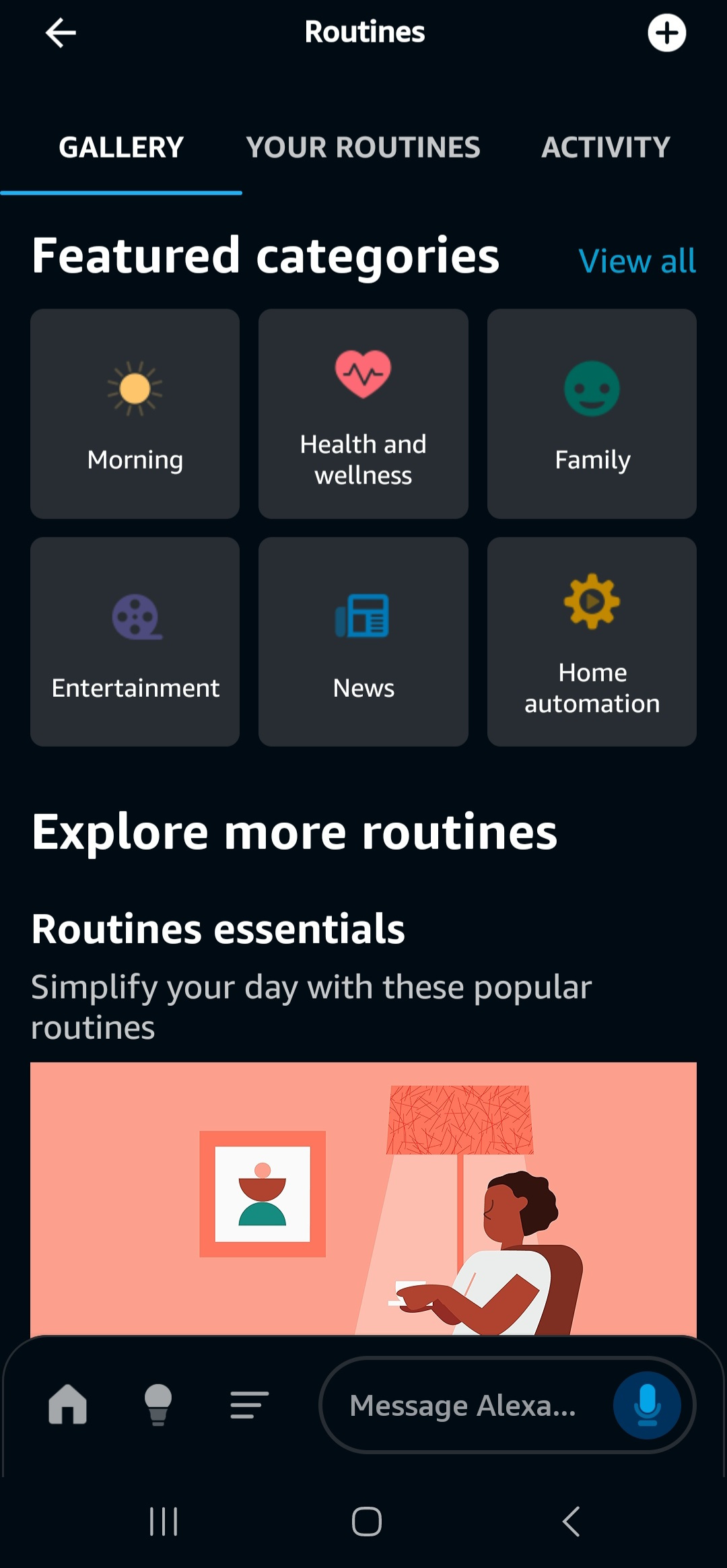727x1568 pixels.
Task: Open the News routines category
Action: [363, 642]
